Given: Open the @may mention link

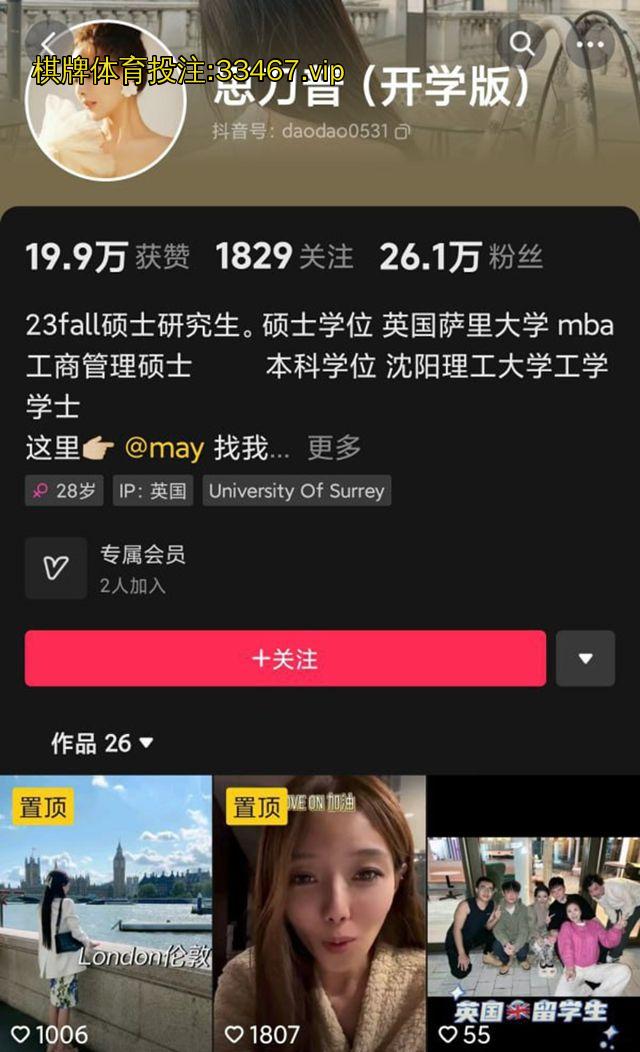Looking at the screenshot, I should click(x=164, y=448).
